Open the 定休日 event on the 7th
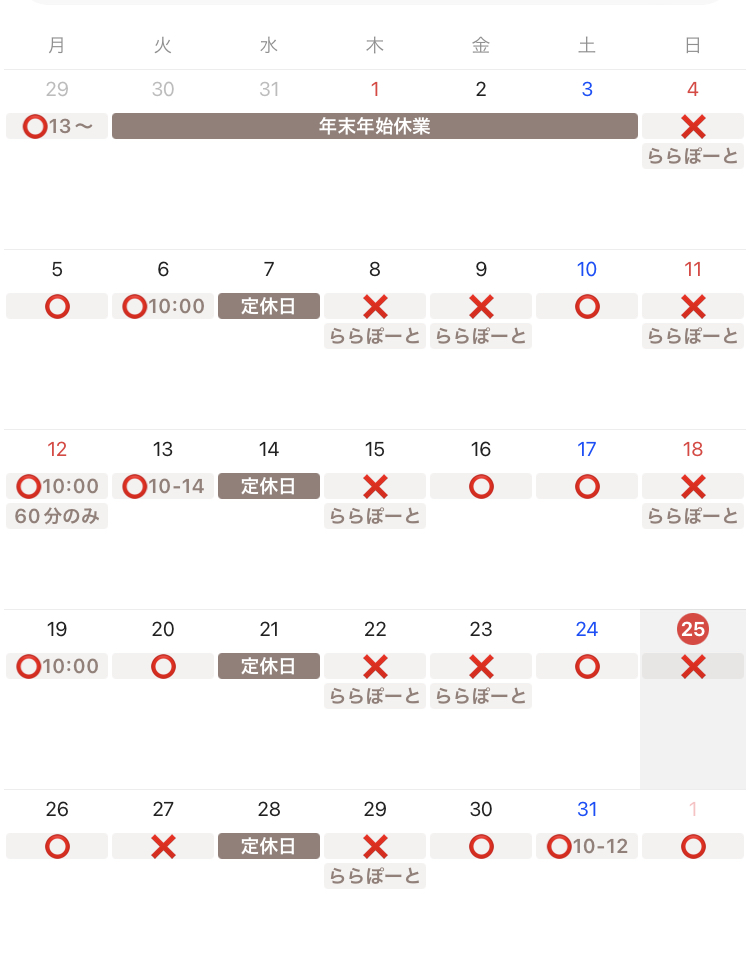 coord(269,306)
